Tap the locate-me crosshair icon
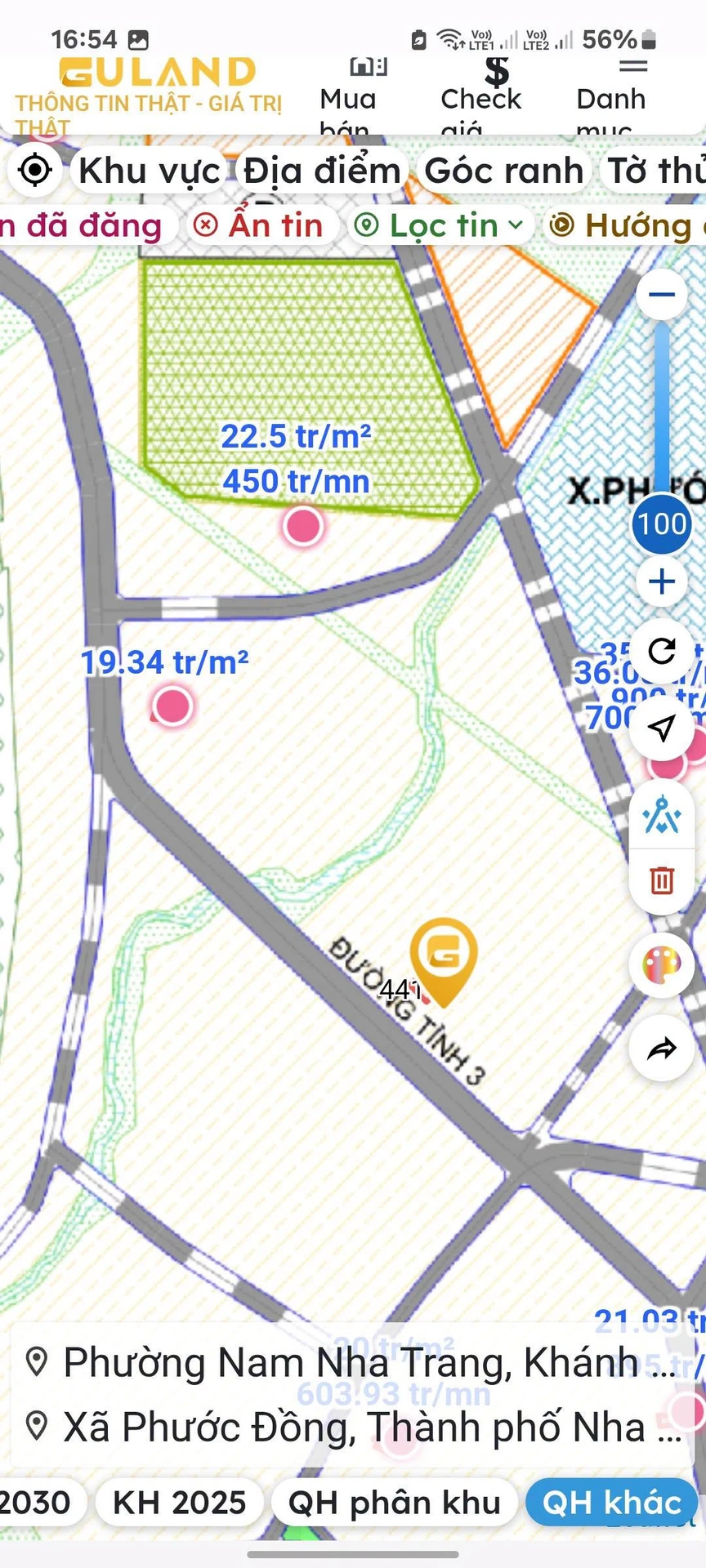 pos(35,171)
